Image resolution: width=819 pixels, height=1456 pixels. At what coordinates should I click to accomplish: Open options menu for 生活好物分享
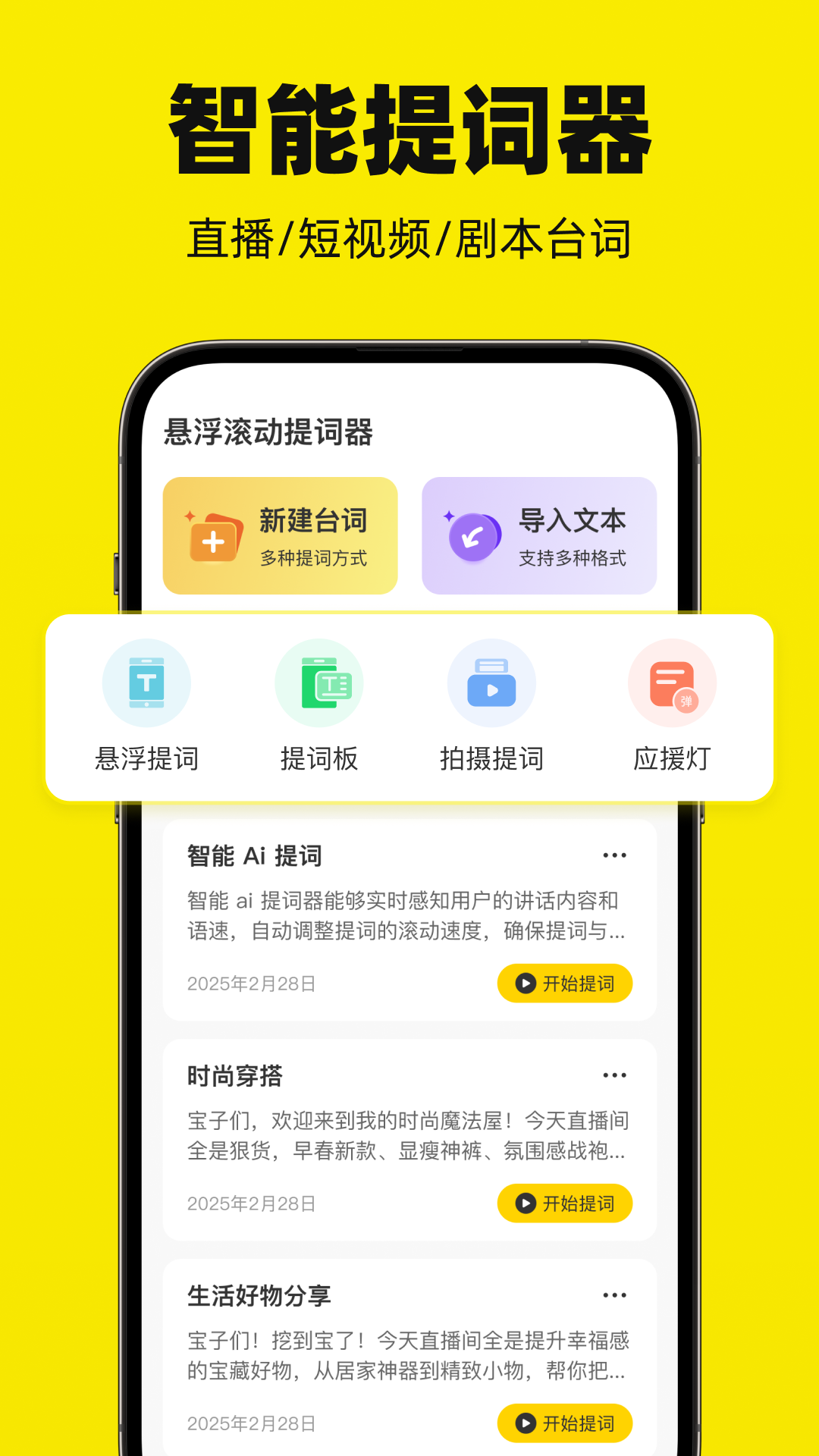[x=616, y=1294]
